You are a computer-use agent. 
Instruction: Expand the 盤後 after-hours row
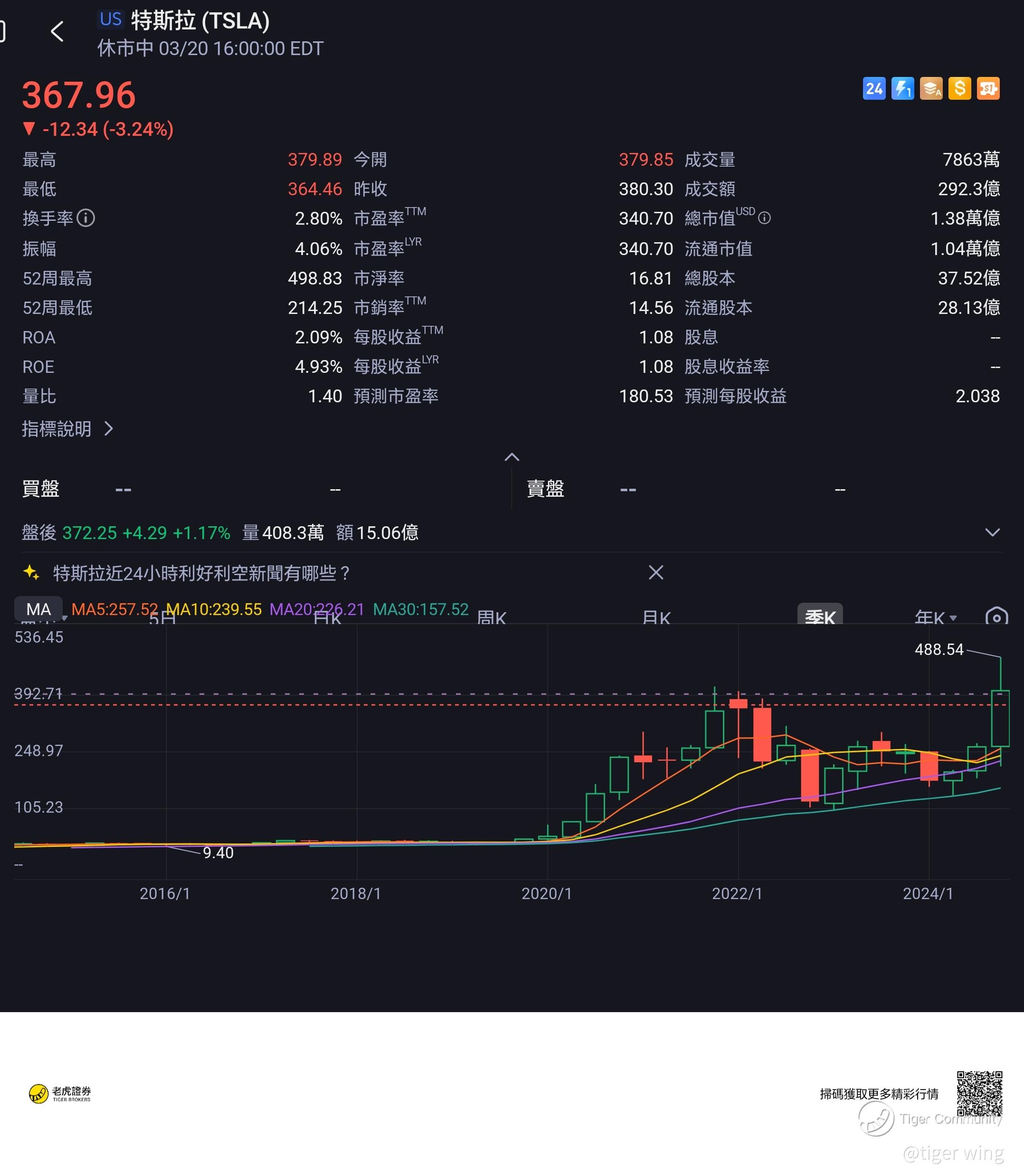point(992,532)
